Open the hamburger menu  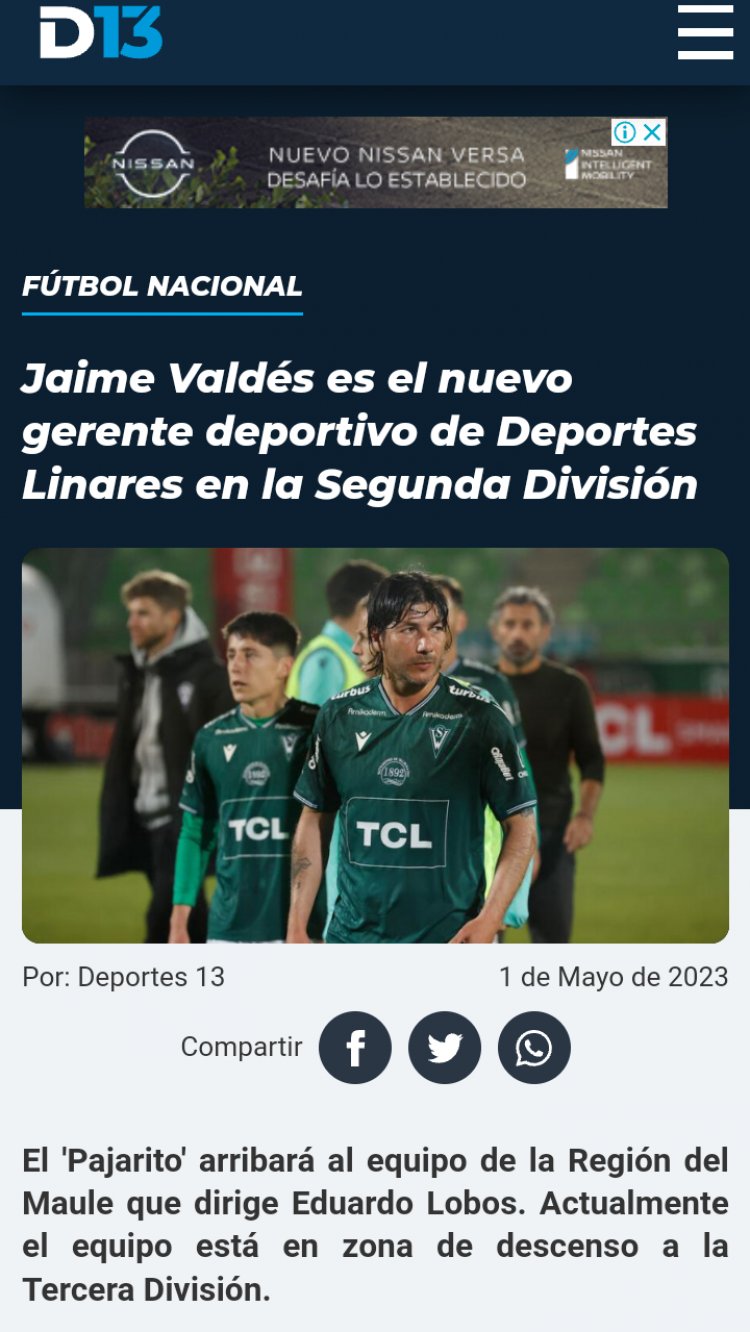[x=705, y=32]
